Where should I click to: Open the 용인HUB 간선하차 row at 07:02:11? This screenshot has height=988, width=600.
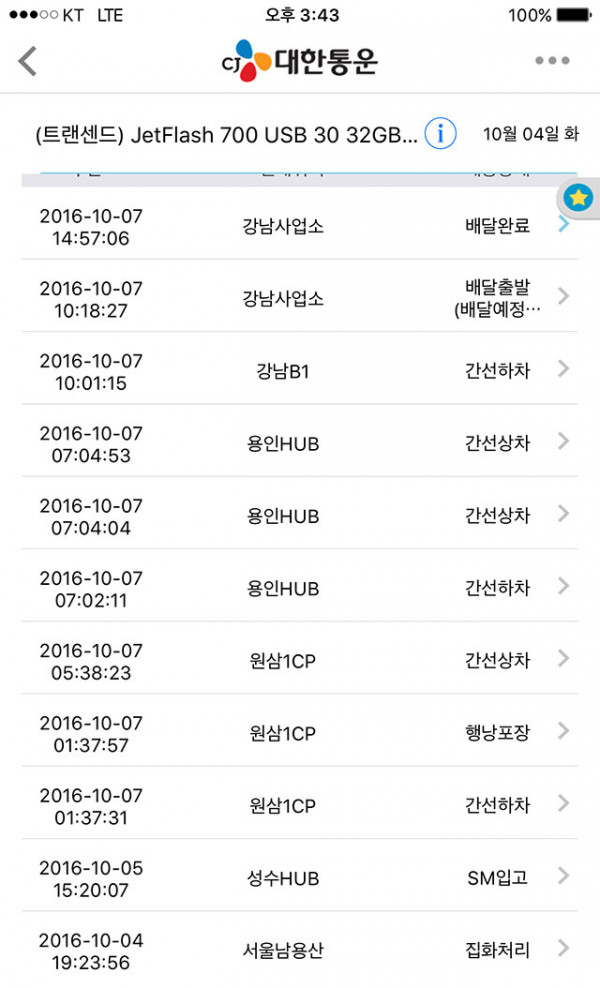(300, 587)
